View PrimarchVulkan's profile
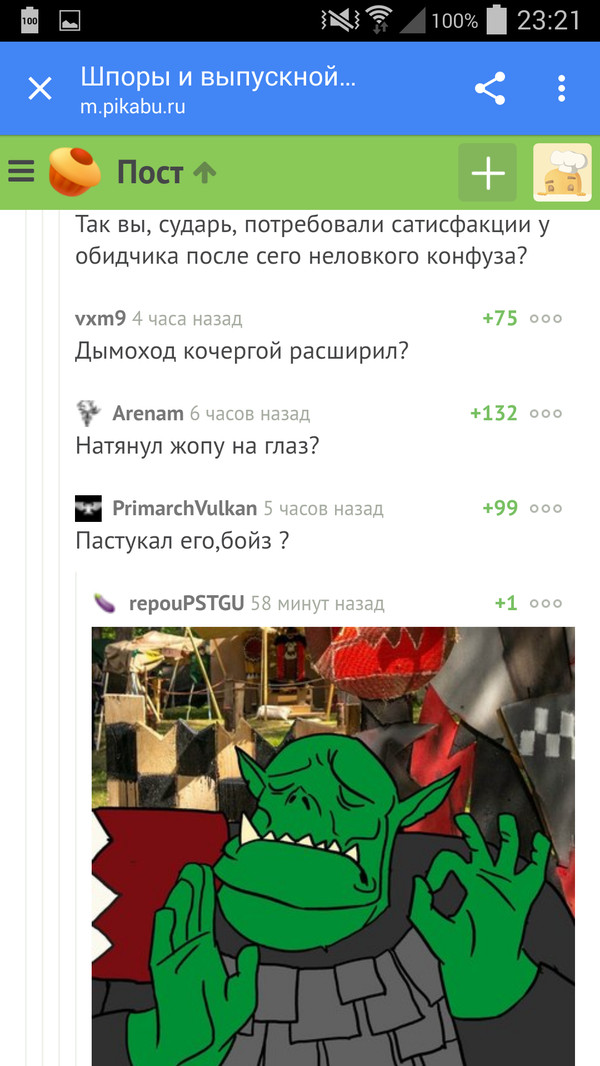 click(x=184, y=508)
